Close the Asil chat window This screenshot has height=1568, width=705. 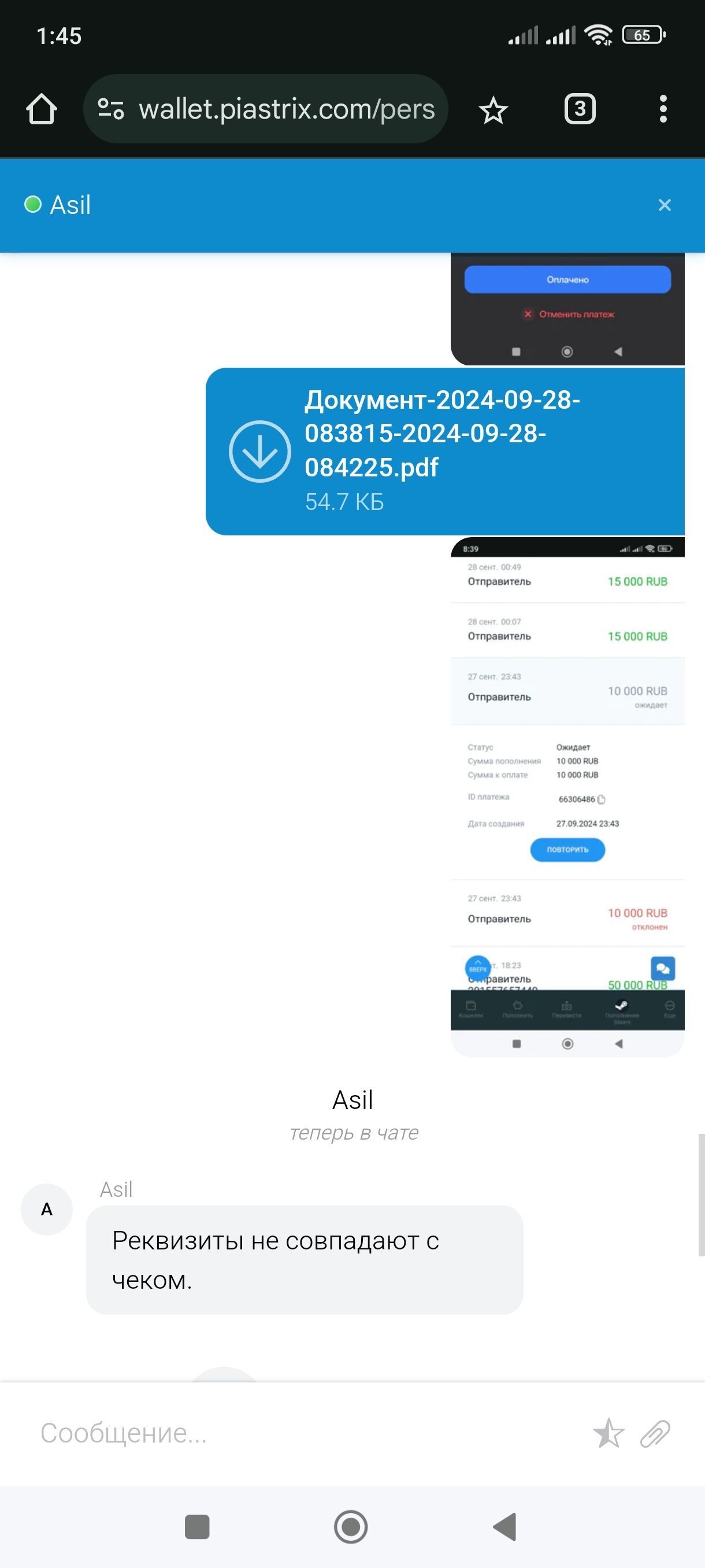pyautogui.click(x=664, y=205)
